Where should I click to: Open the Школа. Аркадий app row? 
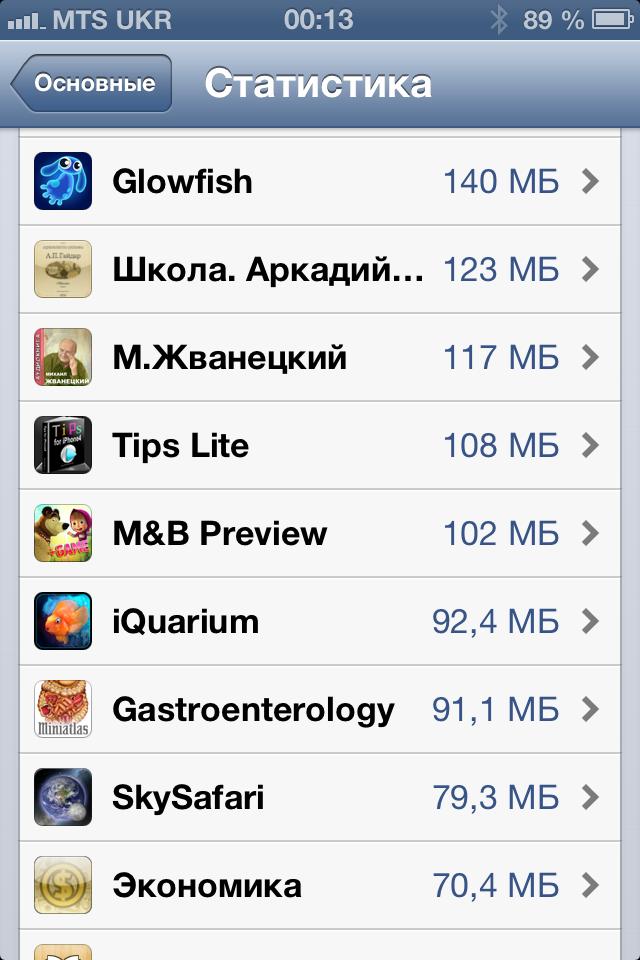[x=320, y=269]
